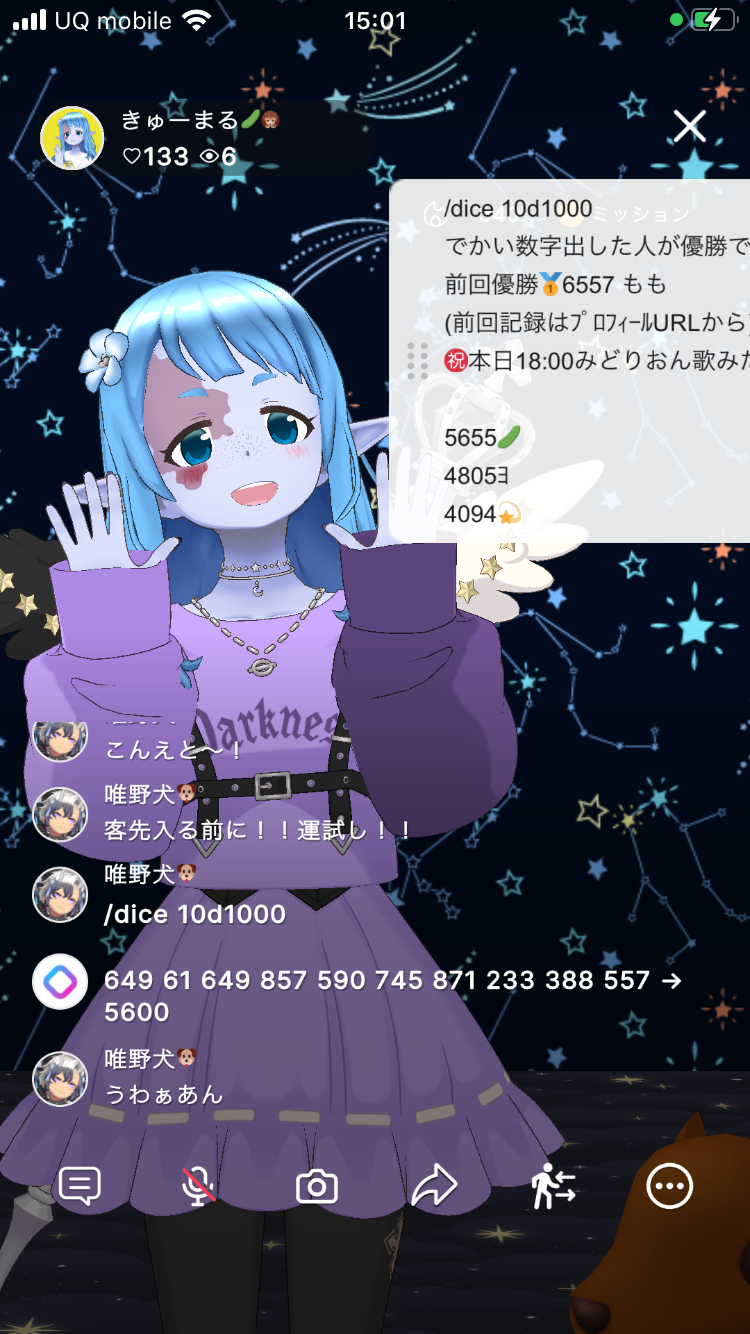Open streamer きゅーまる's profile avatar
This screenshot has height=1334, width=750.
click(72, 138)
